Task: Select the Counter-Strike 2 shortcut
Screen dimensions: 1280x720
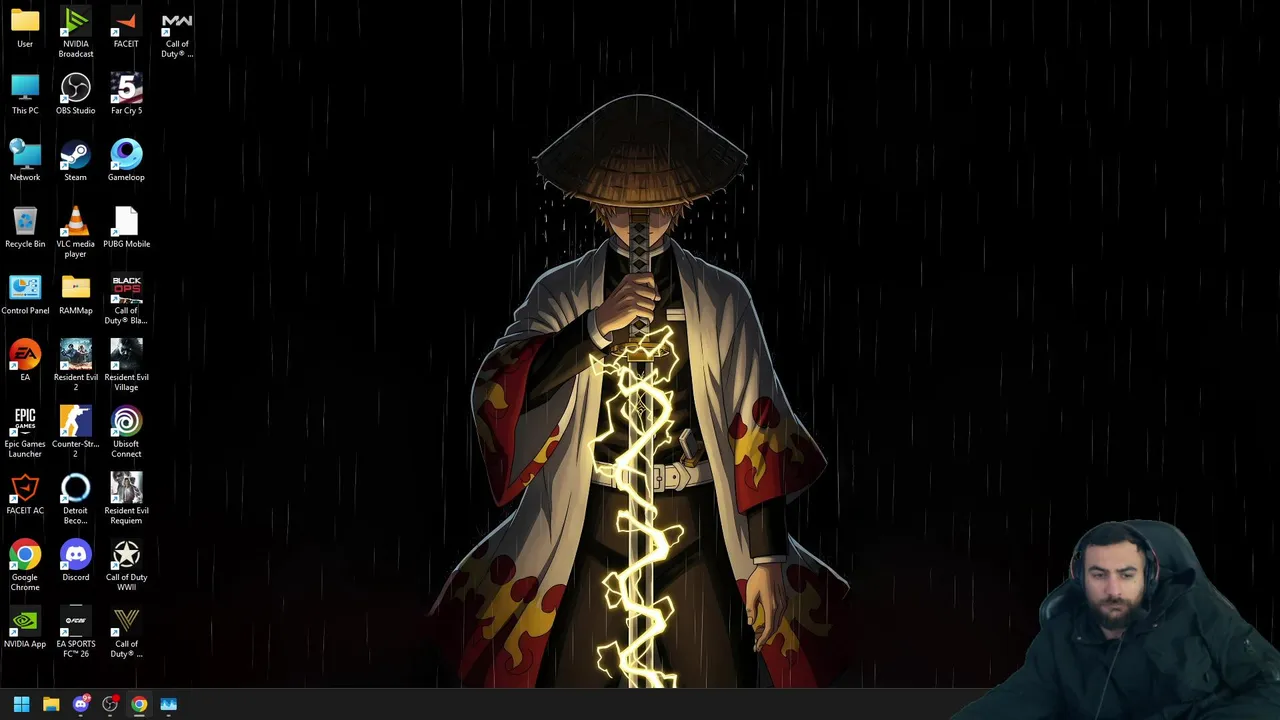Action: pos(75,422)
